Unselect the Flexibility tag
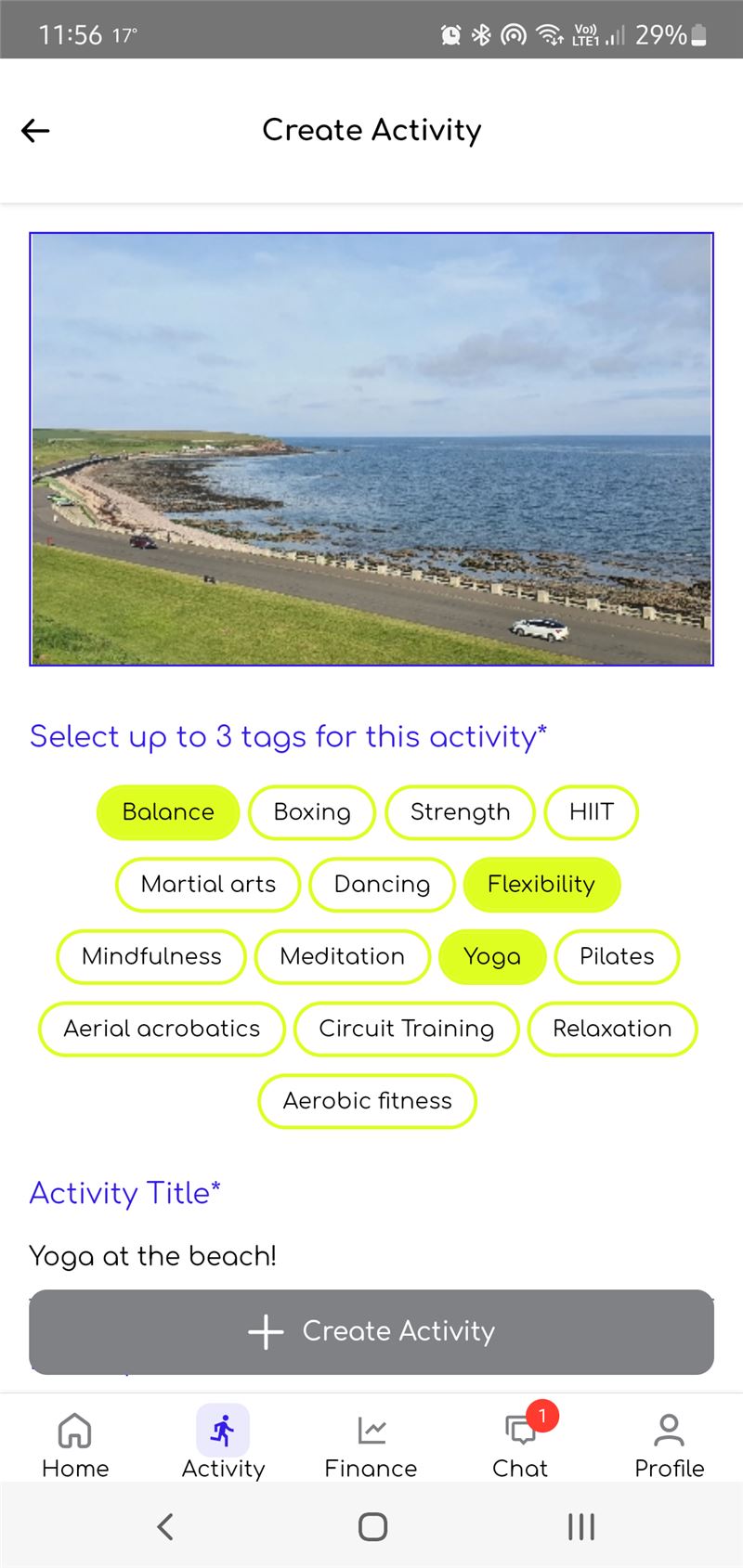This screenshot has height=1568, width=743. click(x=541, y=885)
